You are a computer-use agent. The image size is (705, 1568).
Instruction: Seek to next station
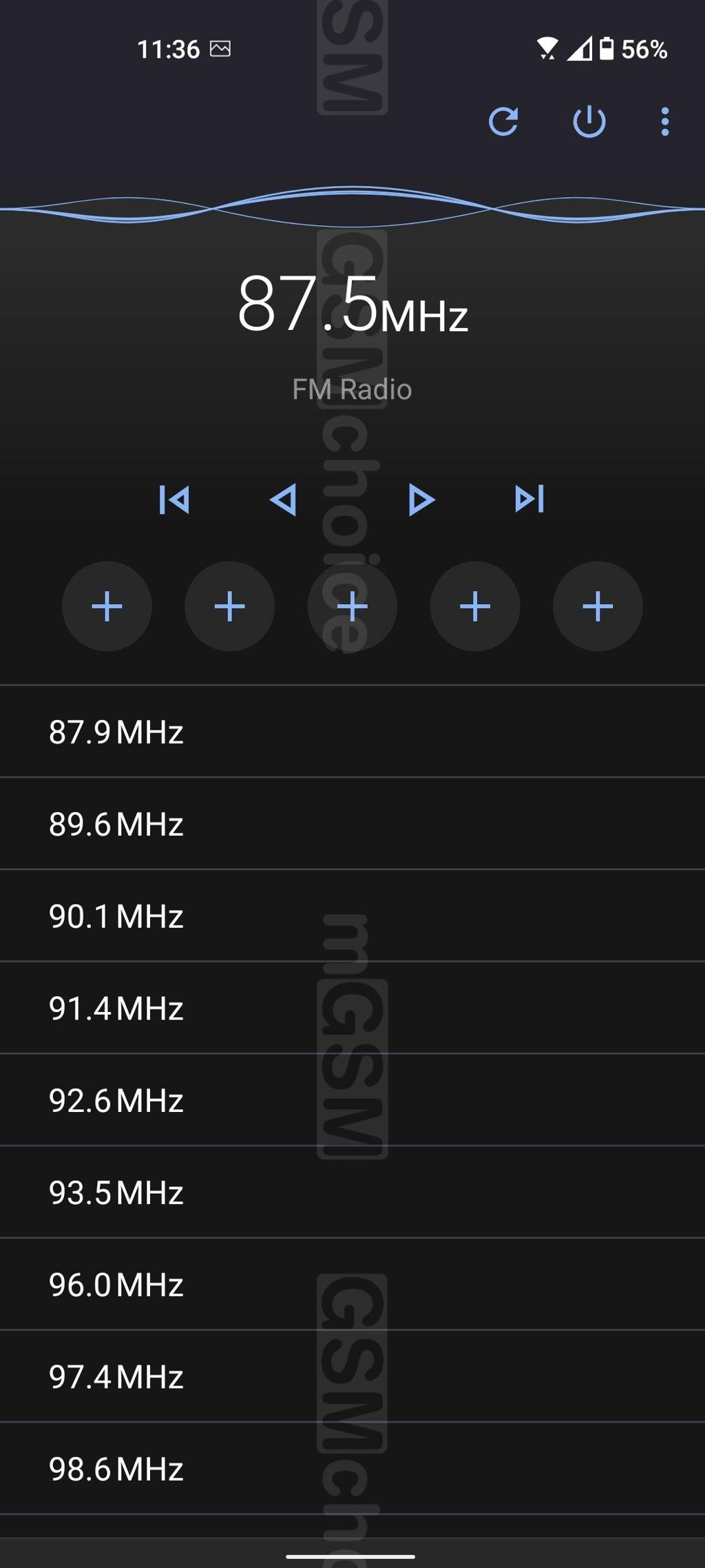click(529, 499)
